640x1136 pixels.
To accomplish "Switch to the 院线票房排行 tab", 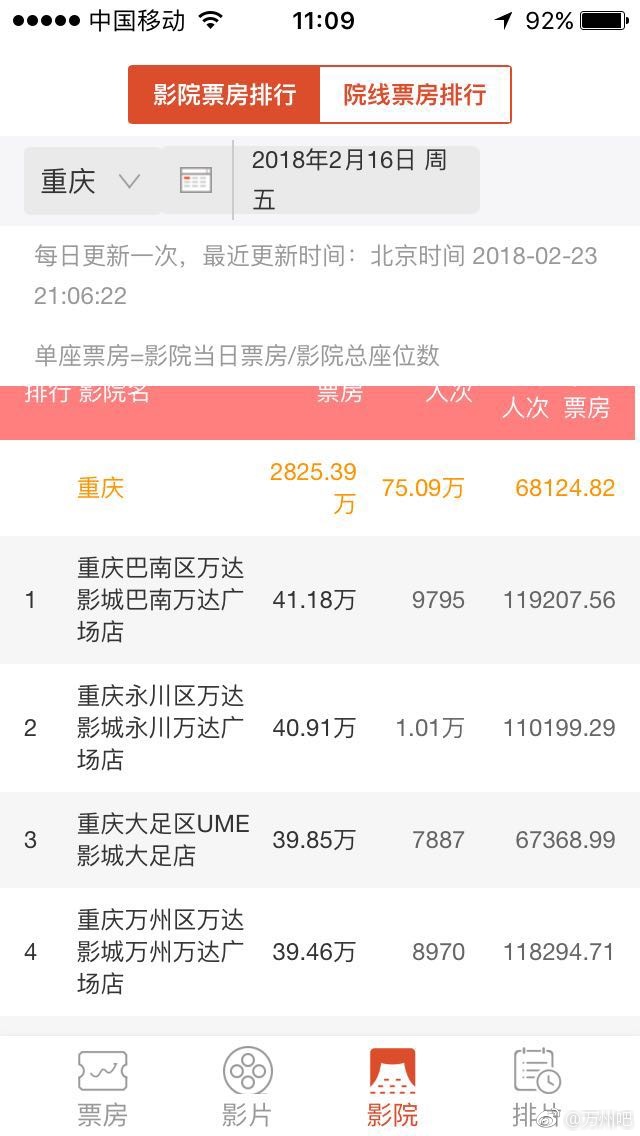I will click(x=414, y=95).
